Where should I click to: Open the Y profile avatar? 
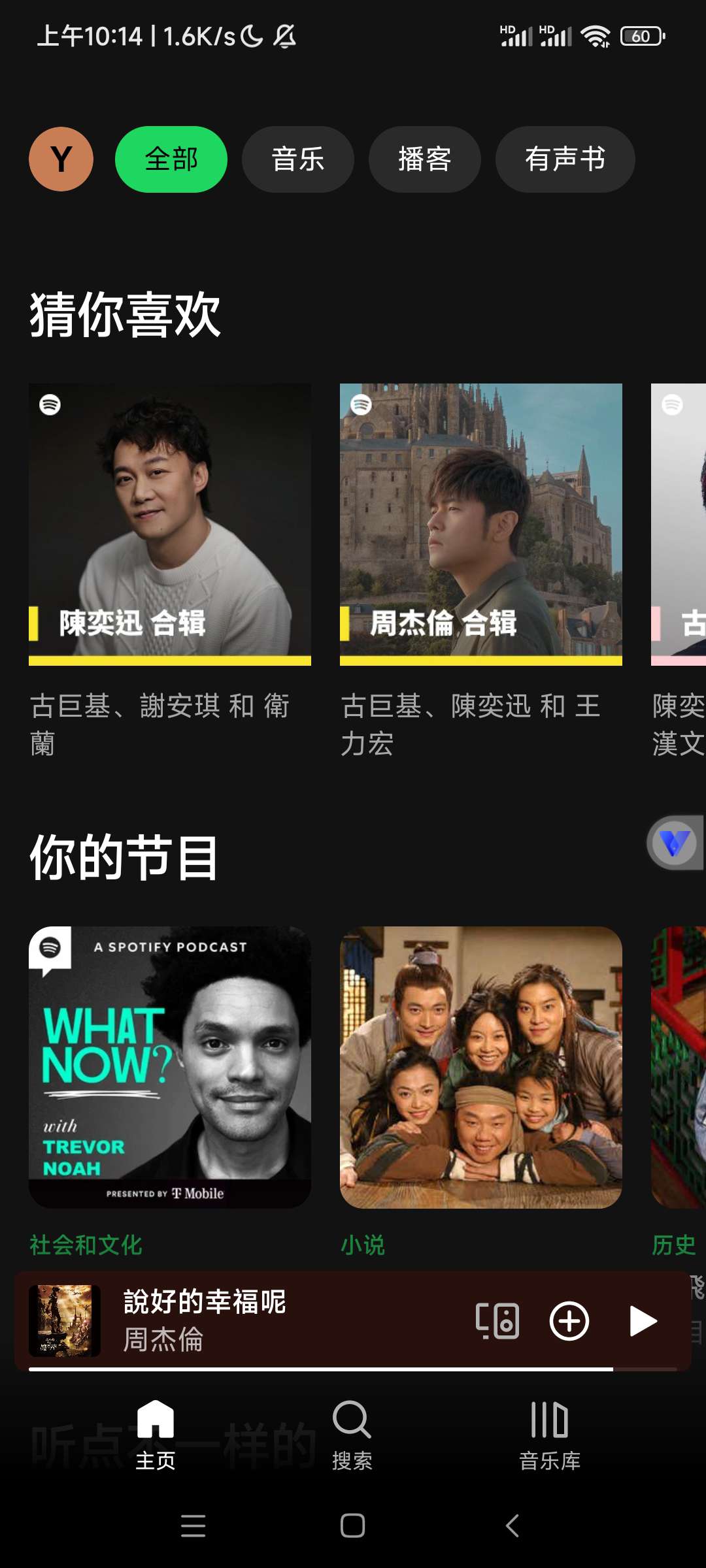(61, 159)
